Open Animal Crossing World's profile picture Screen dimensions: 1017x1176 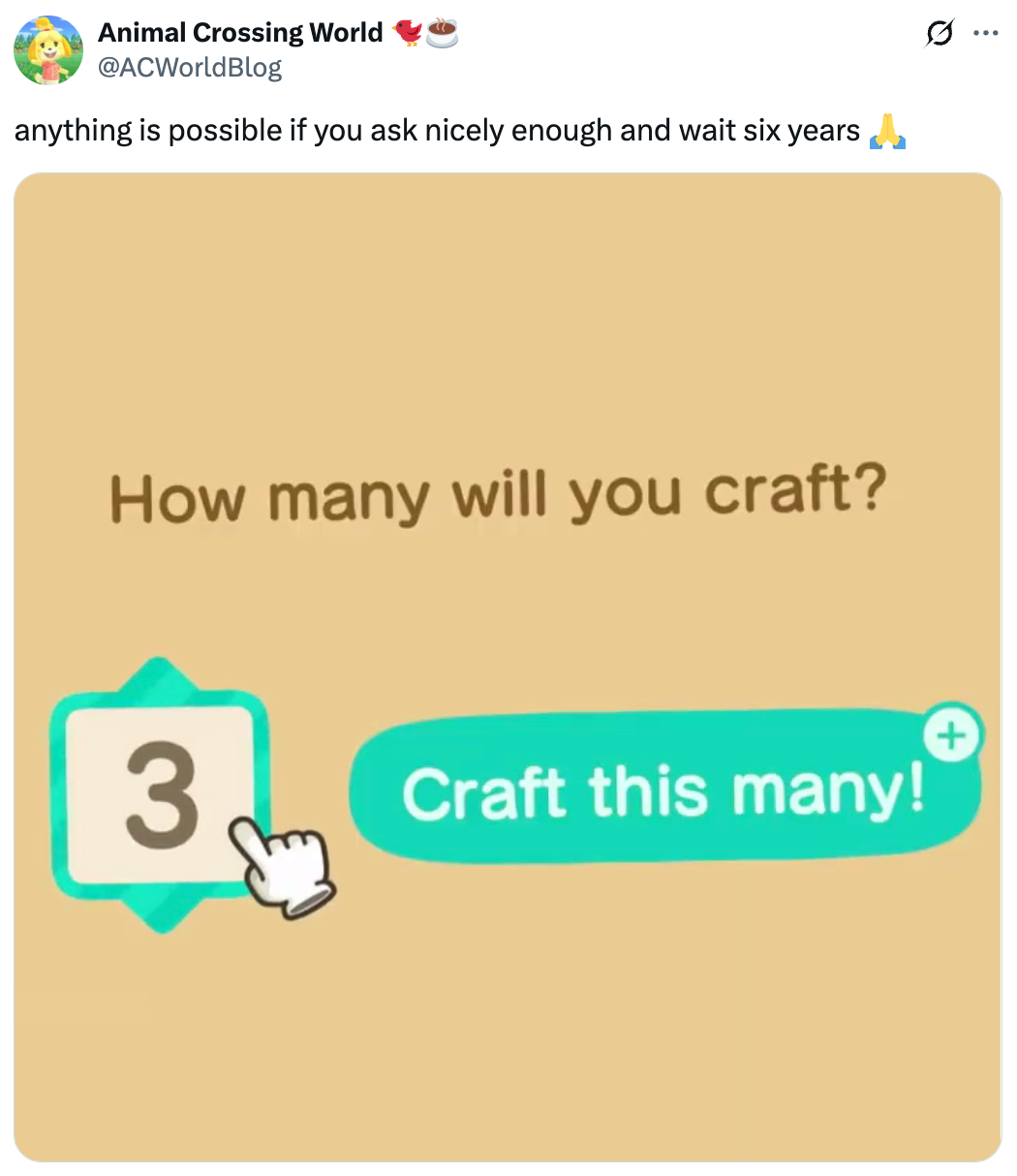[47, 50]
